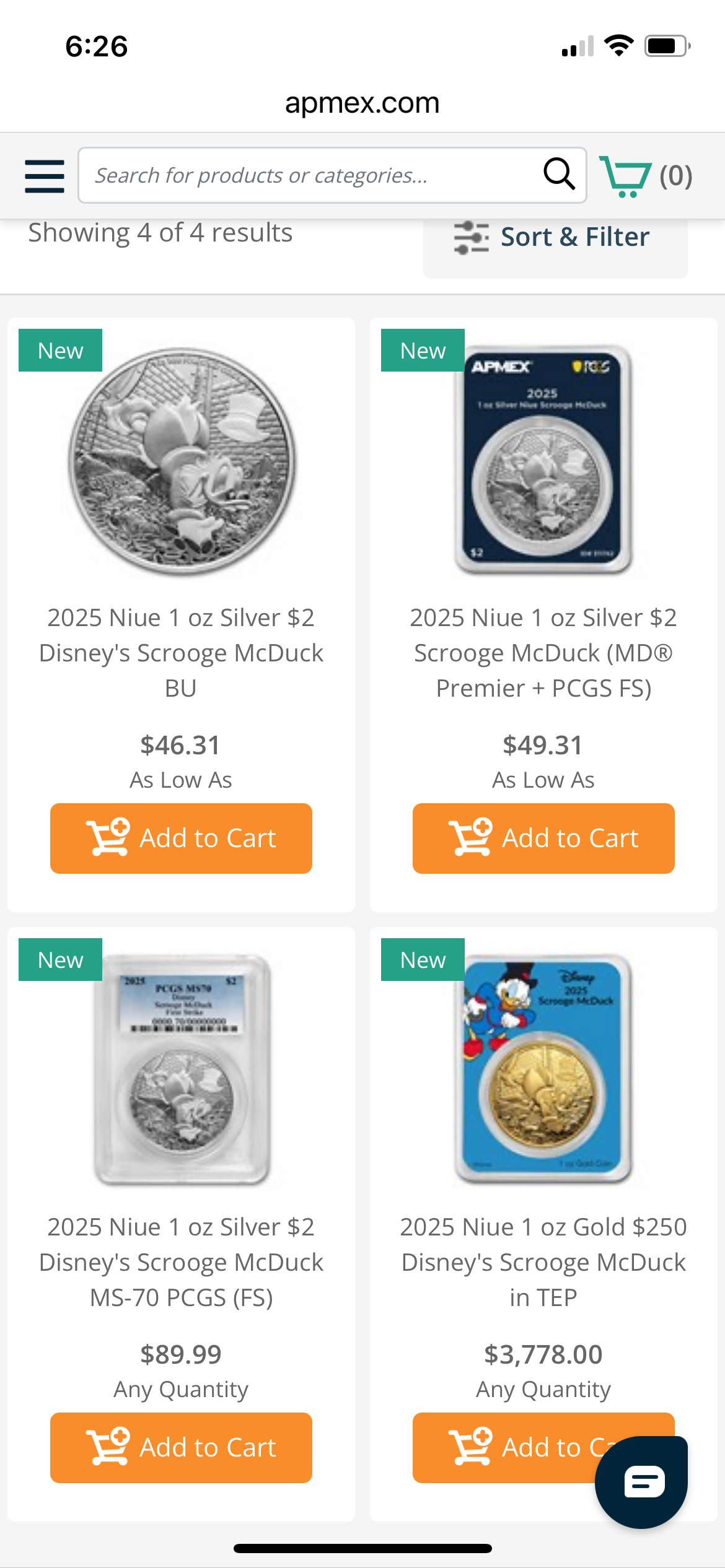Focus the product search field
The image size is (725, 1568).
tap(310, 176)
